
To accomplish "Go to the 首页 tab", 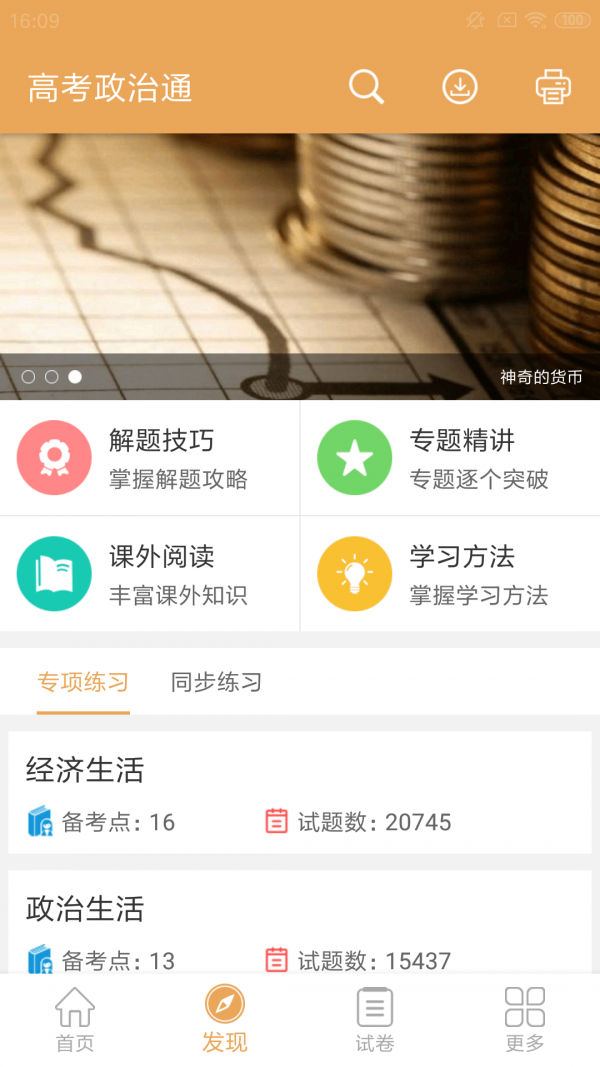I will (x=75, y=1019).
